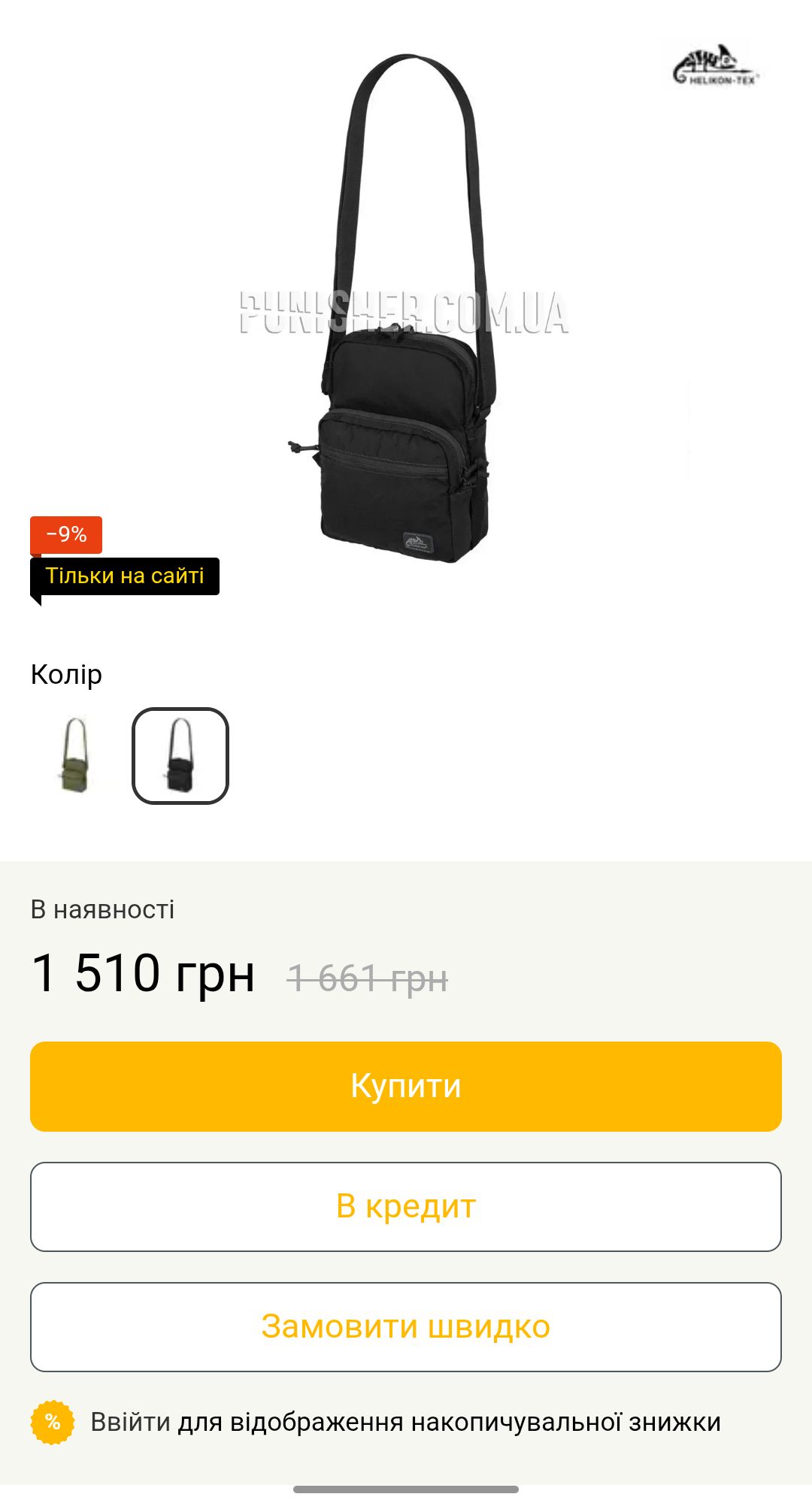Screen dimensions: 812x1512
Task: Open the Ввійти login link
Action: 130,1422
